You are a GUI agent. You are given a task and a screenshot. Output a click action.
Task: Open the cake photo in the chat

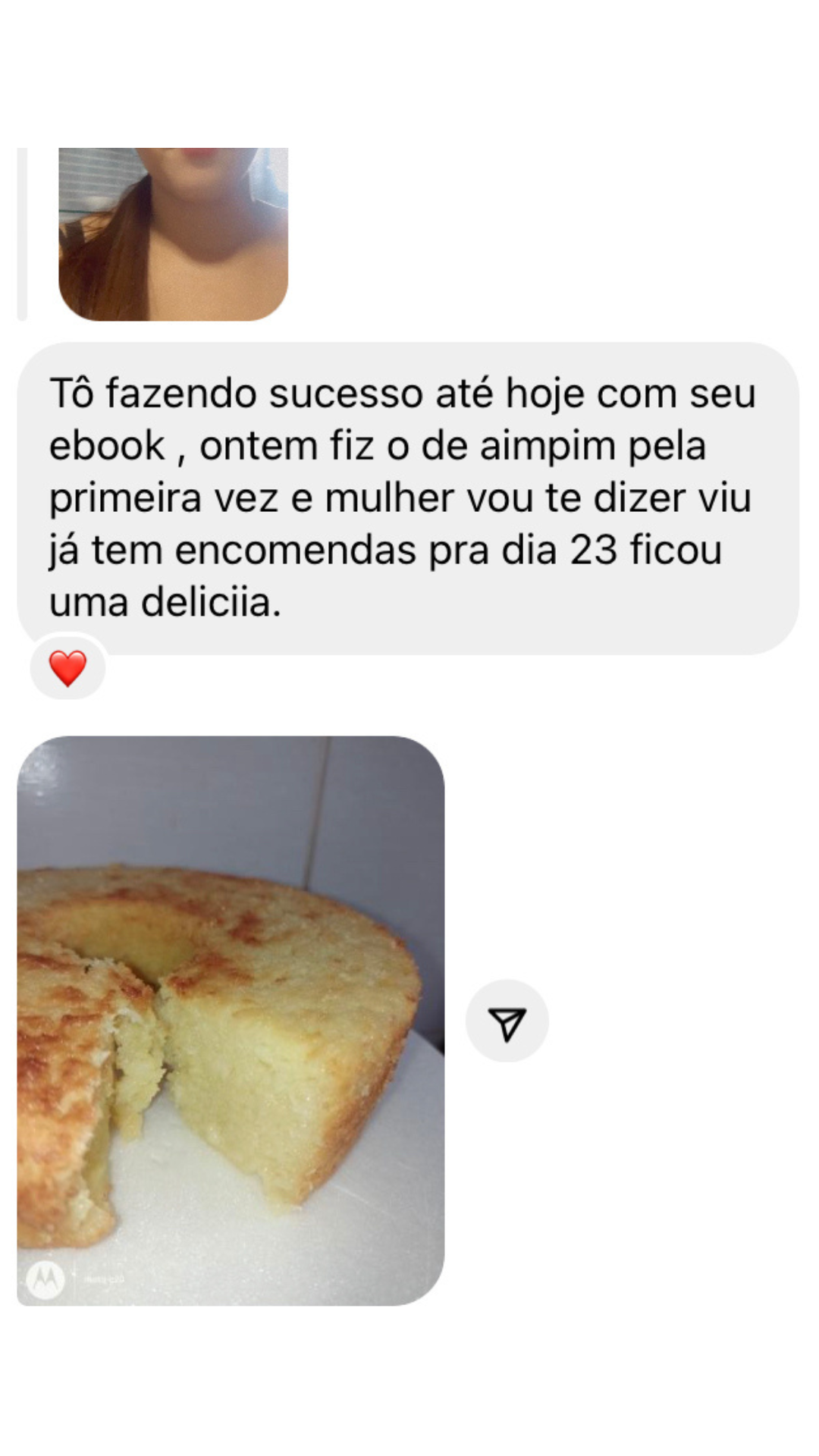click(x=231, y=1021)
